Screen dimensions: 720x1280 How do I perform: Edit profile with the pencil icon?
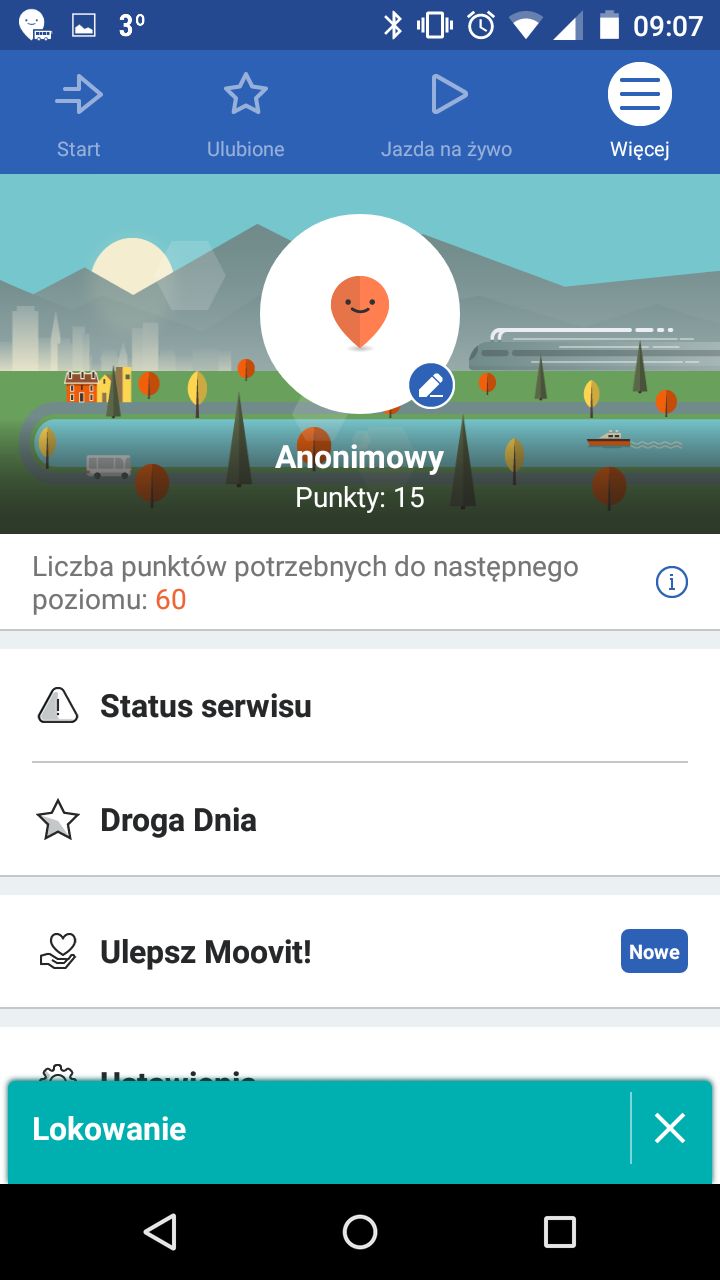(x=431, y=385)
